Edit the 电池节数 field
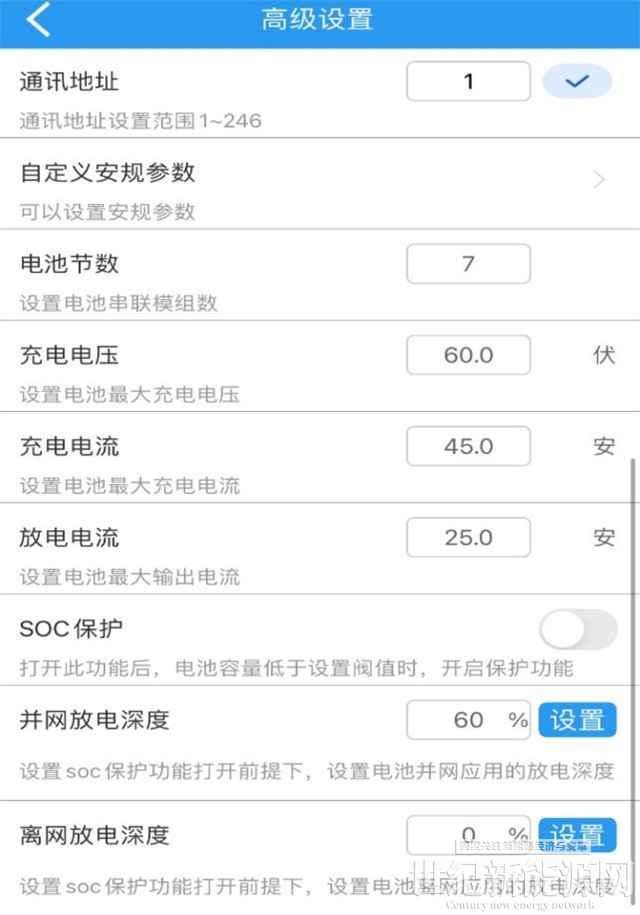This screenshot has height=915, width=640. coord(468,264)
